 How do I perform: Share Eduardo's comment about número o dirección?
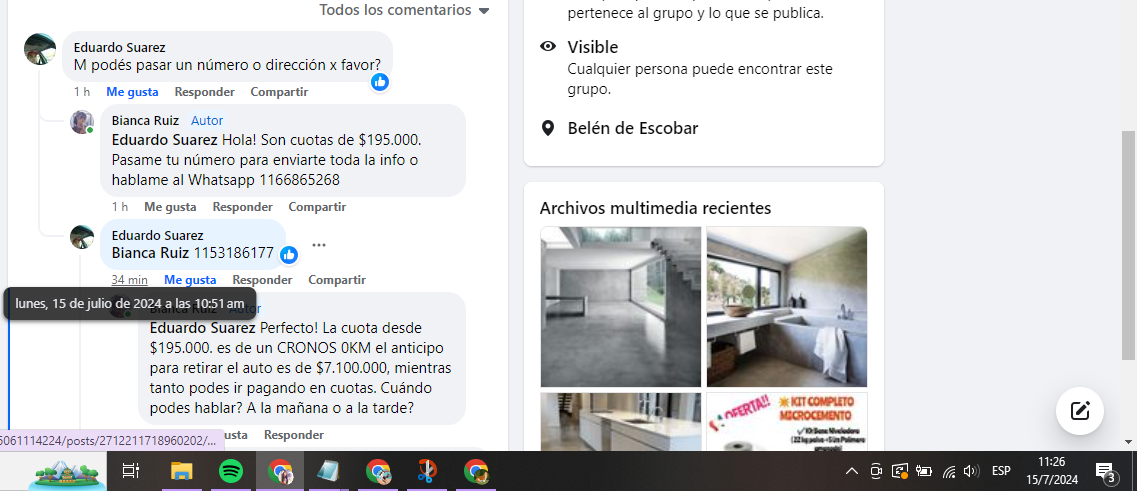click(x=278, y=92)
